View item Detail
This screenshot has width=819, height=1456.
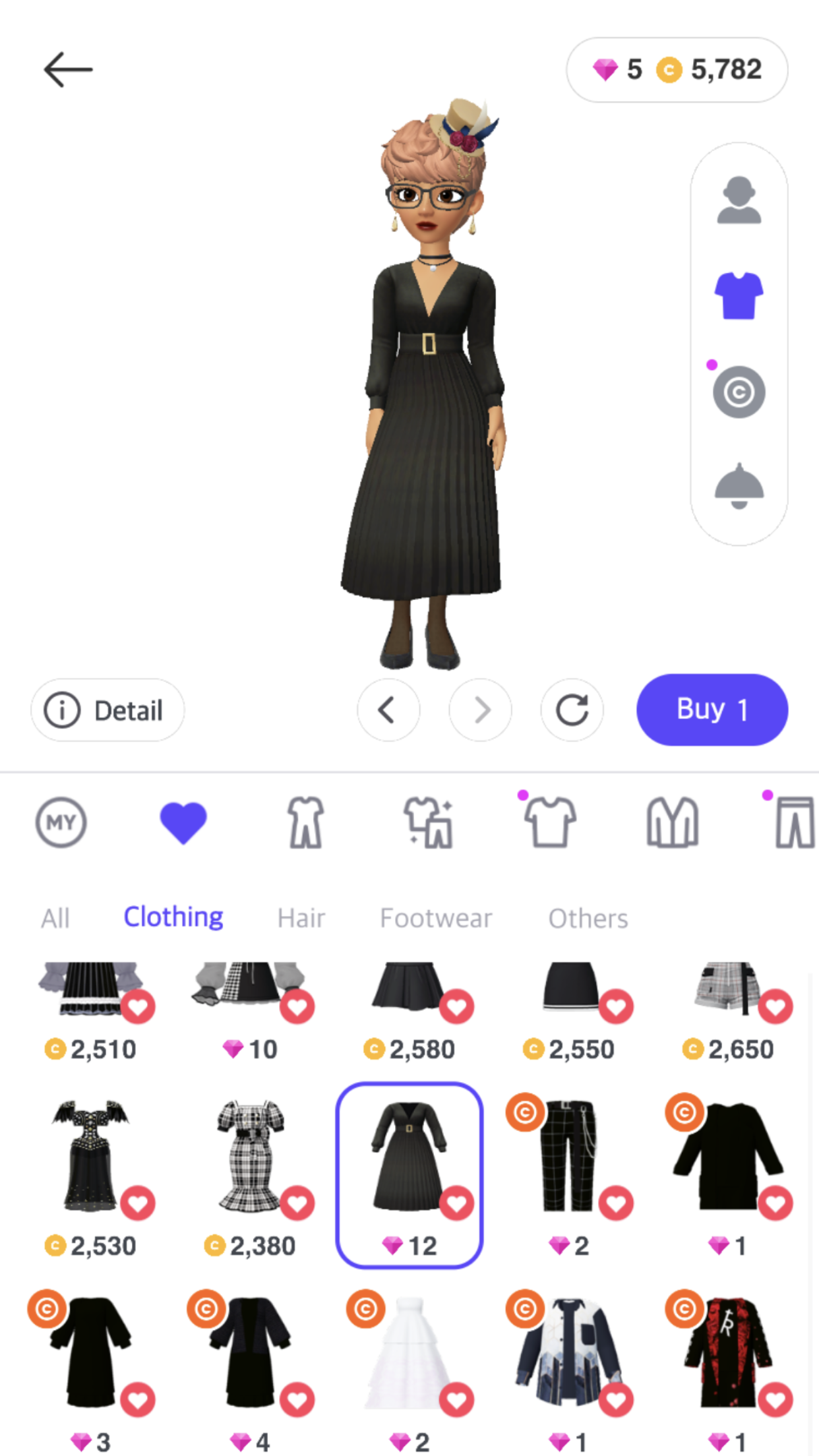click(x=107, y=710)
